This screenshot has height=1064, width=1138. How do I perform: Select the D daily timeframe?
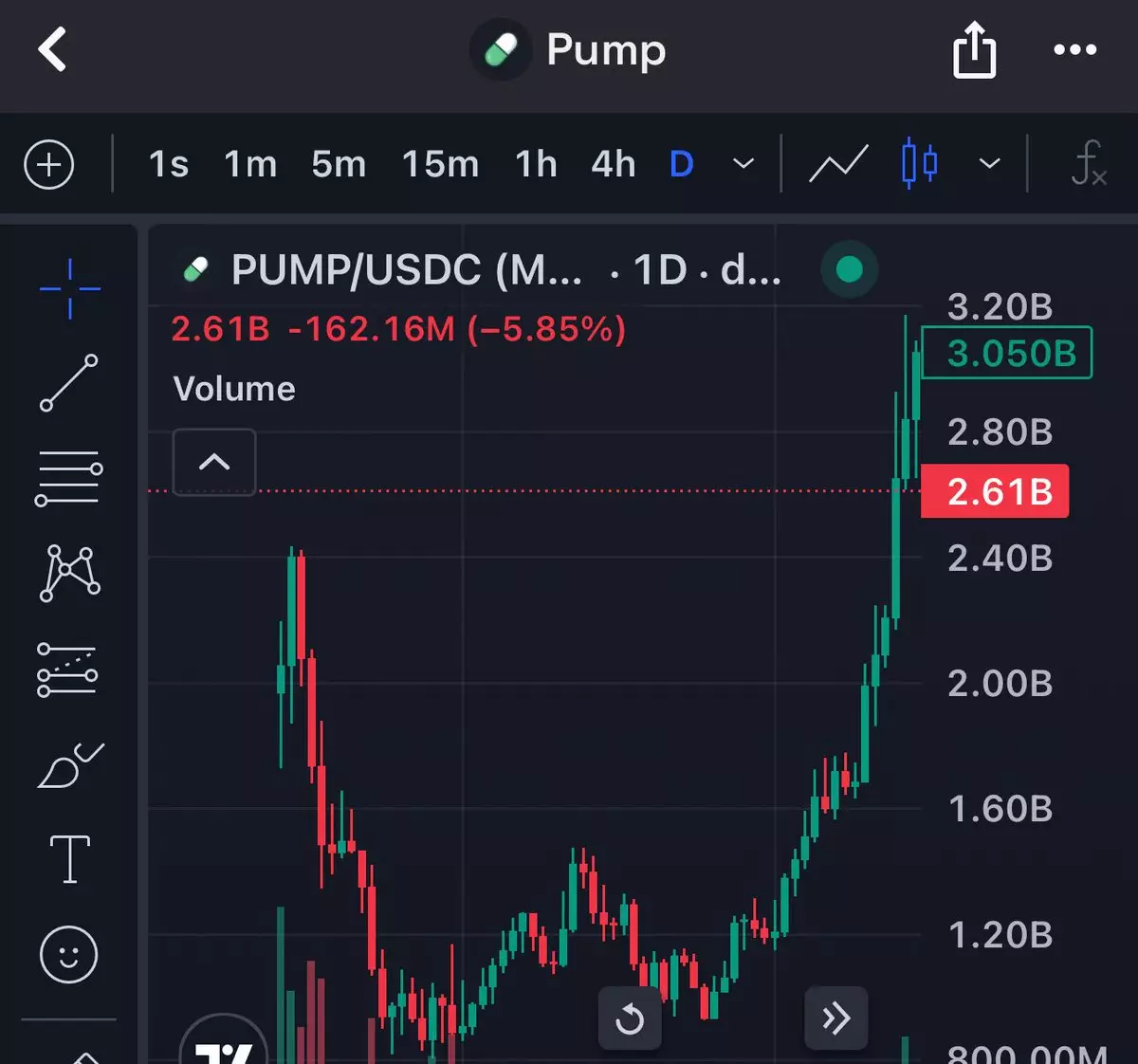point(681,165)
